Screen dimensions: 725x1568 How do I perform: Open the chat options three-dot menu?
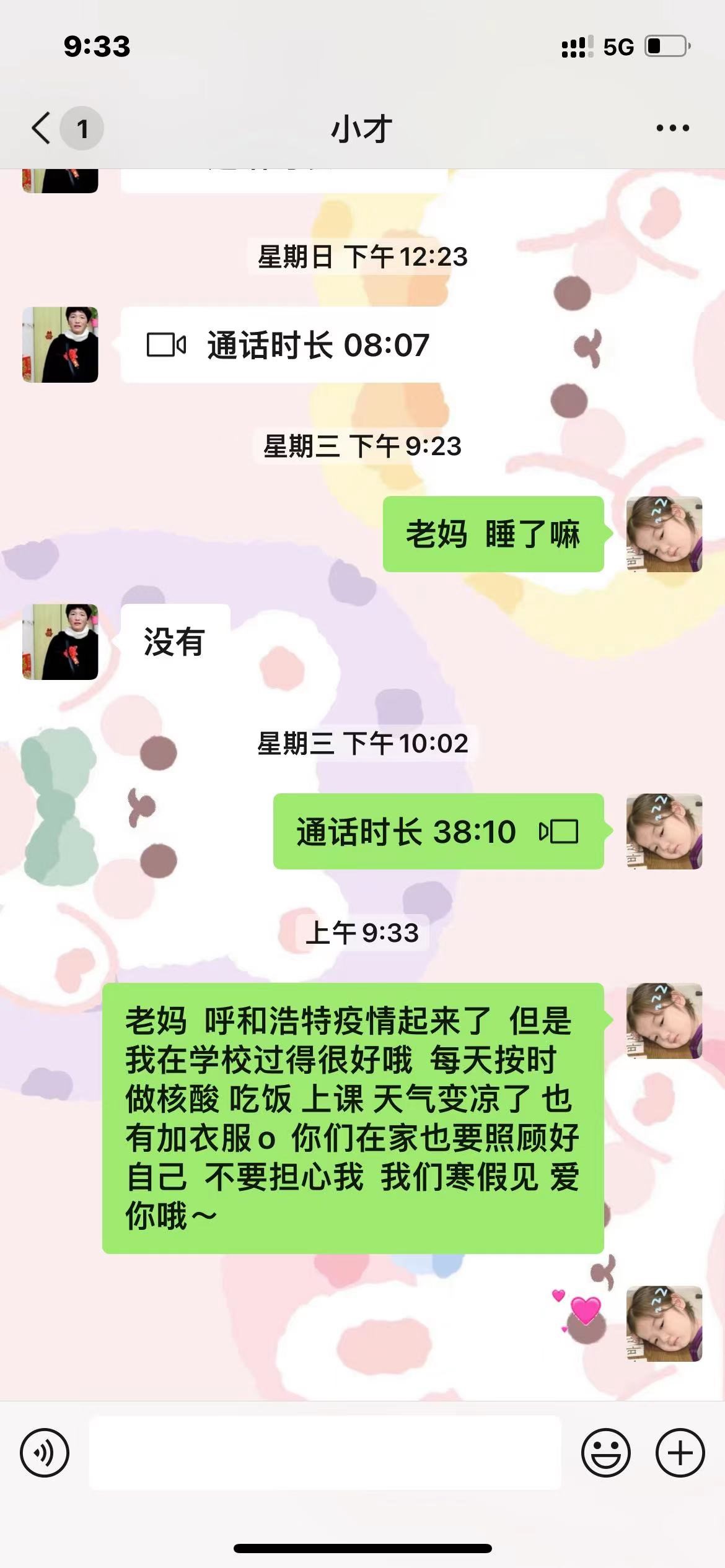672,128
